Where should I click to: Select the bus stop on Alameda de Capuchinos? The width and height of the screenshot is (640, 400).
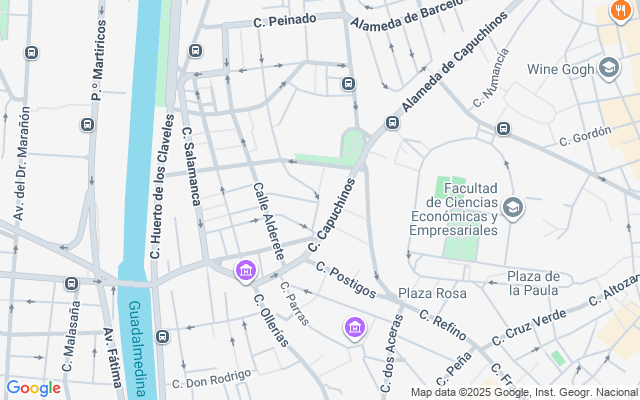tap(392, 123)
